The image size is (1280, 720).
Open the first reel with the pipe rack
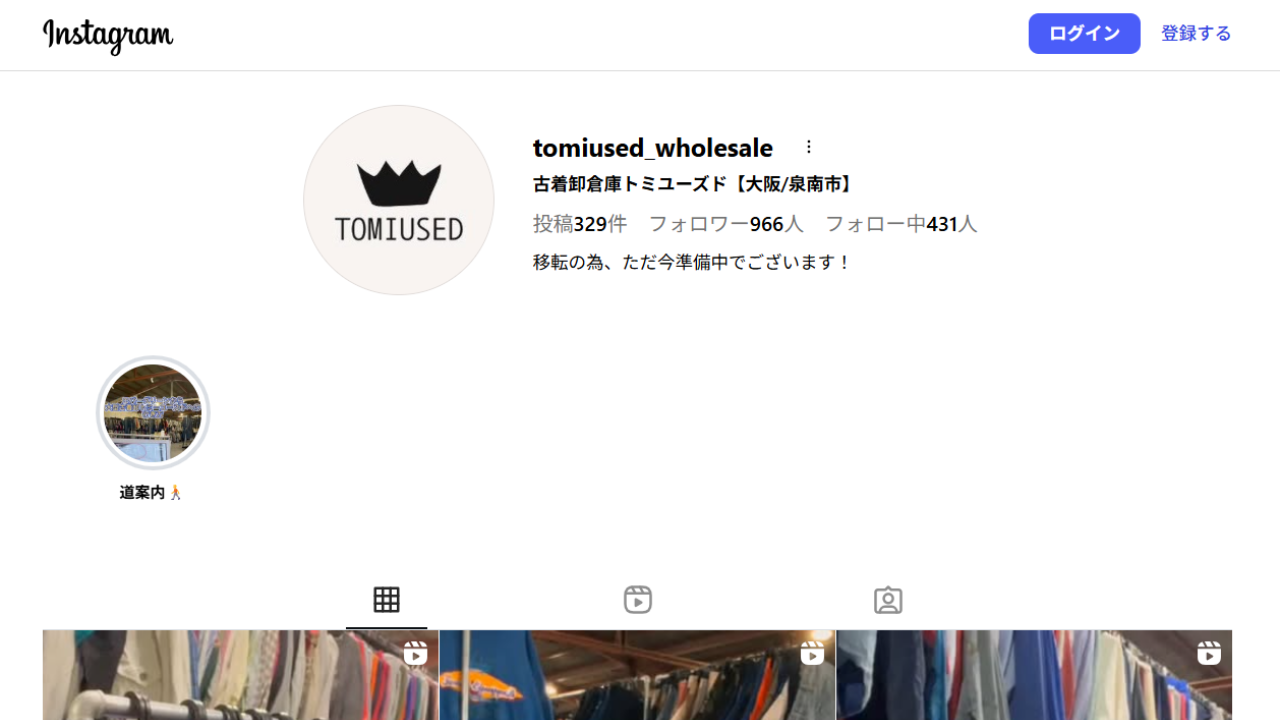(x=240, y=675)
